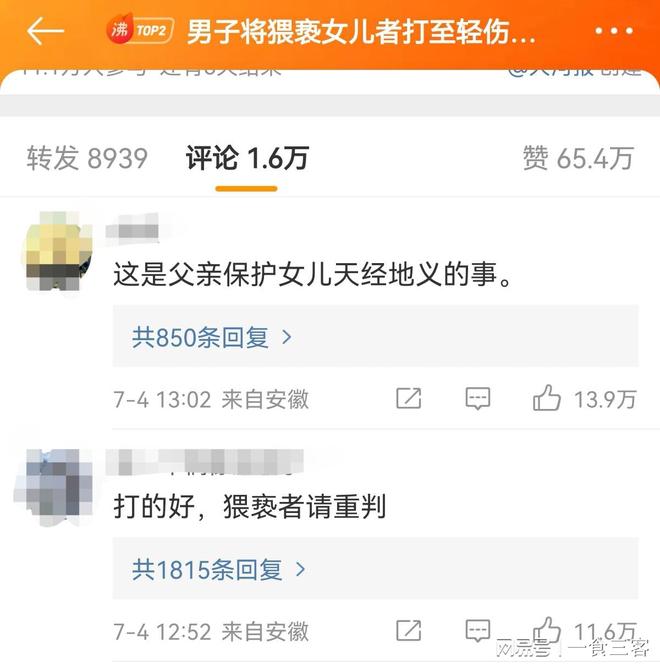Reply to the comment about 父亲保护女儿

tap(477, 399)
